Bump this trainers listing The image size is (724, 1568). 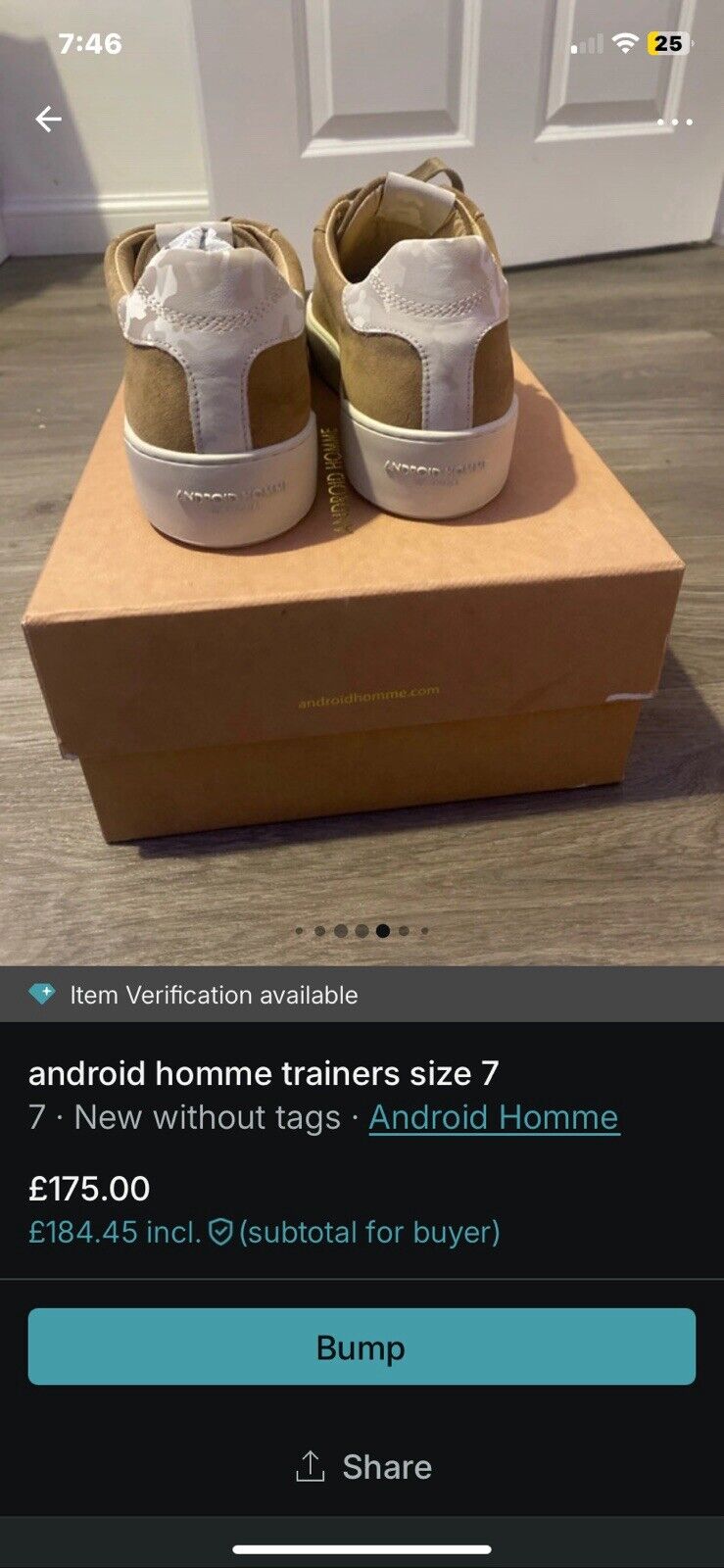click(362, 1347)
